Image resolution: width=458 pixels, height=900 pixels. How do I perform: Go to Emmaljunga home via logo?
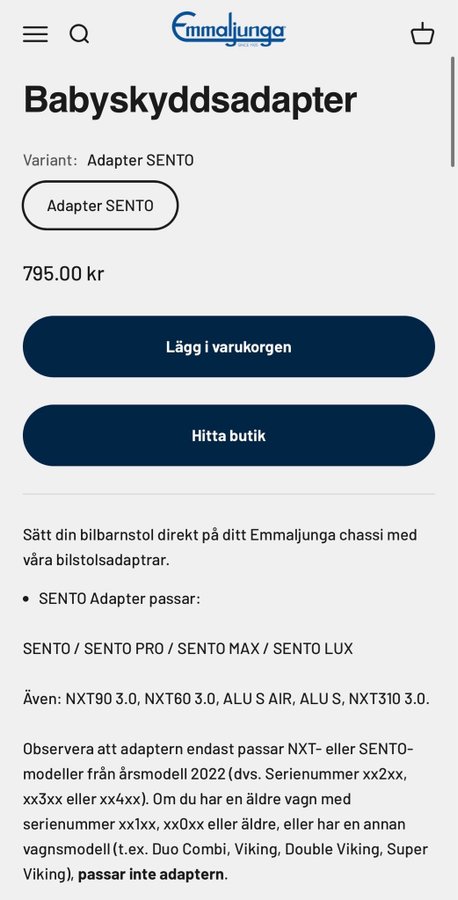pyautogui.click(x=228, y=29)
